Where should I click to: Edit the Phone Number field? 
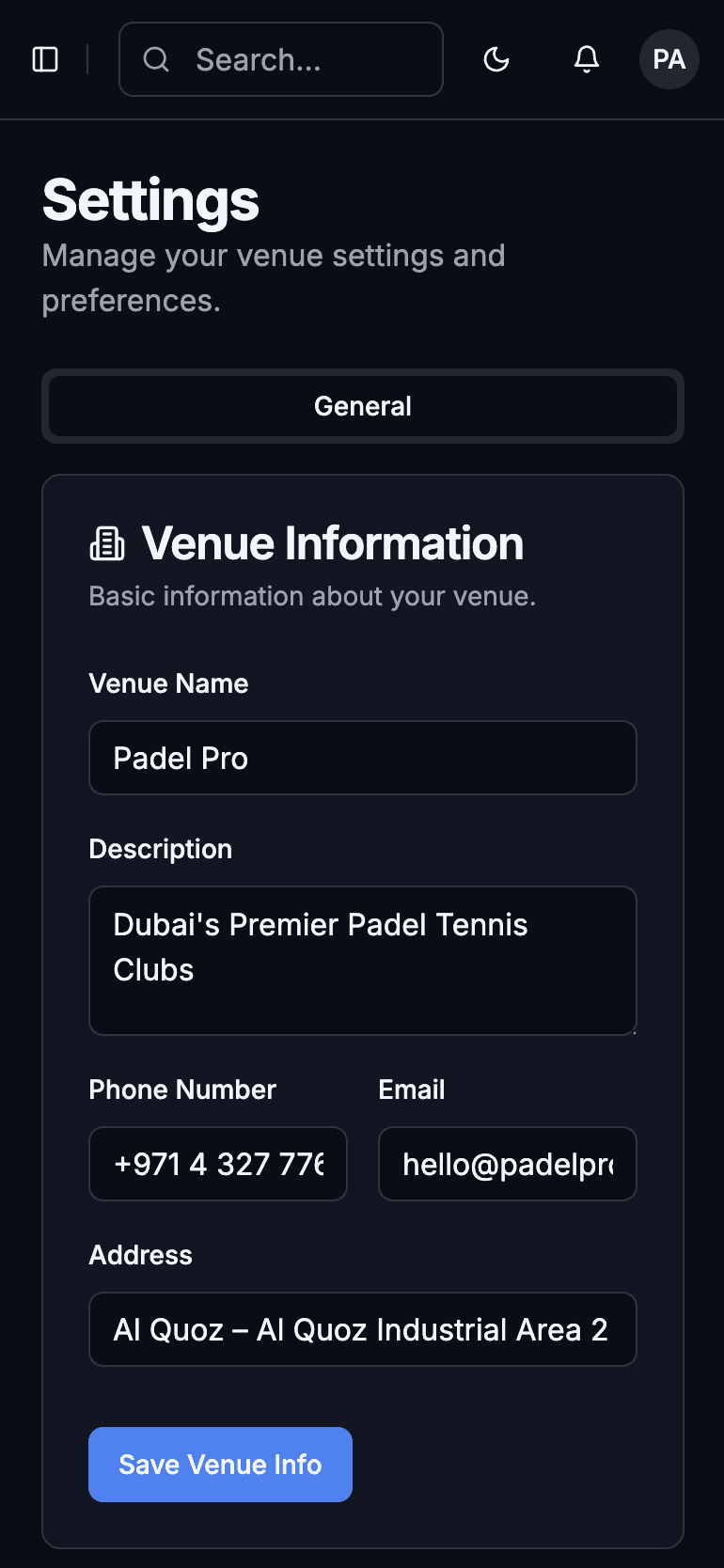(218, 1164)
